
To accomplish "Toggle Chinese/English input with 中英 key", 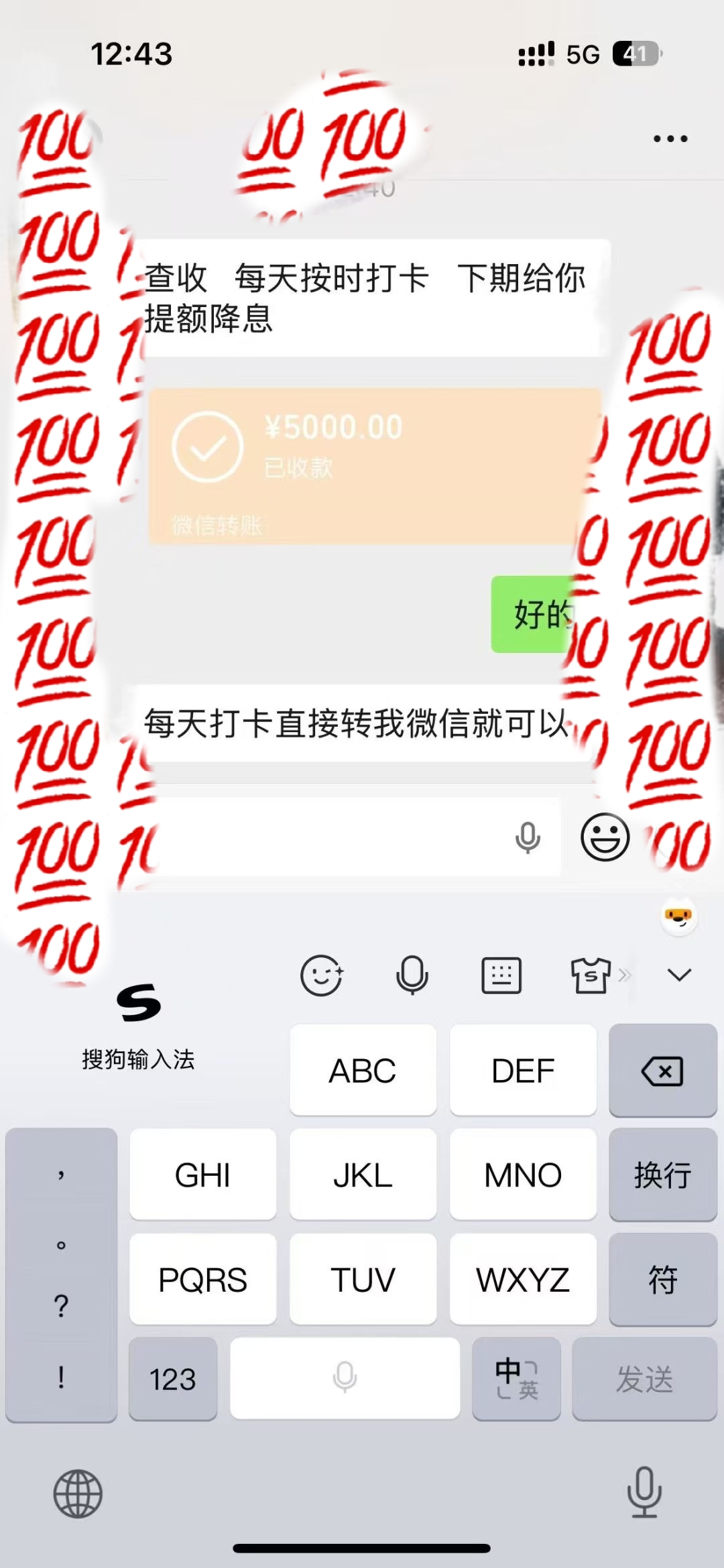I will (516, 1379).
